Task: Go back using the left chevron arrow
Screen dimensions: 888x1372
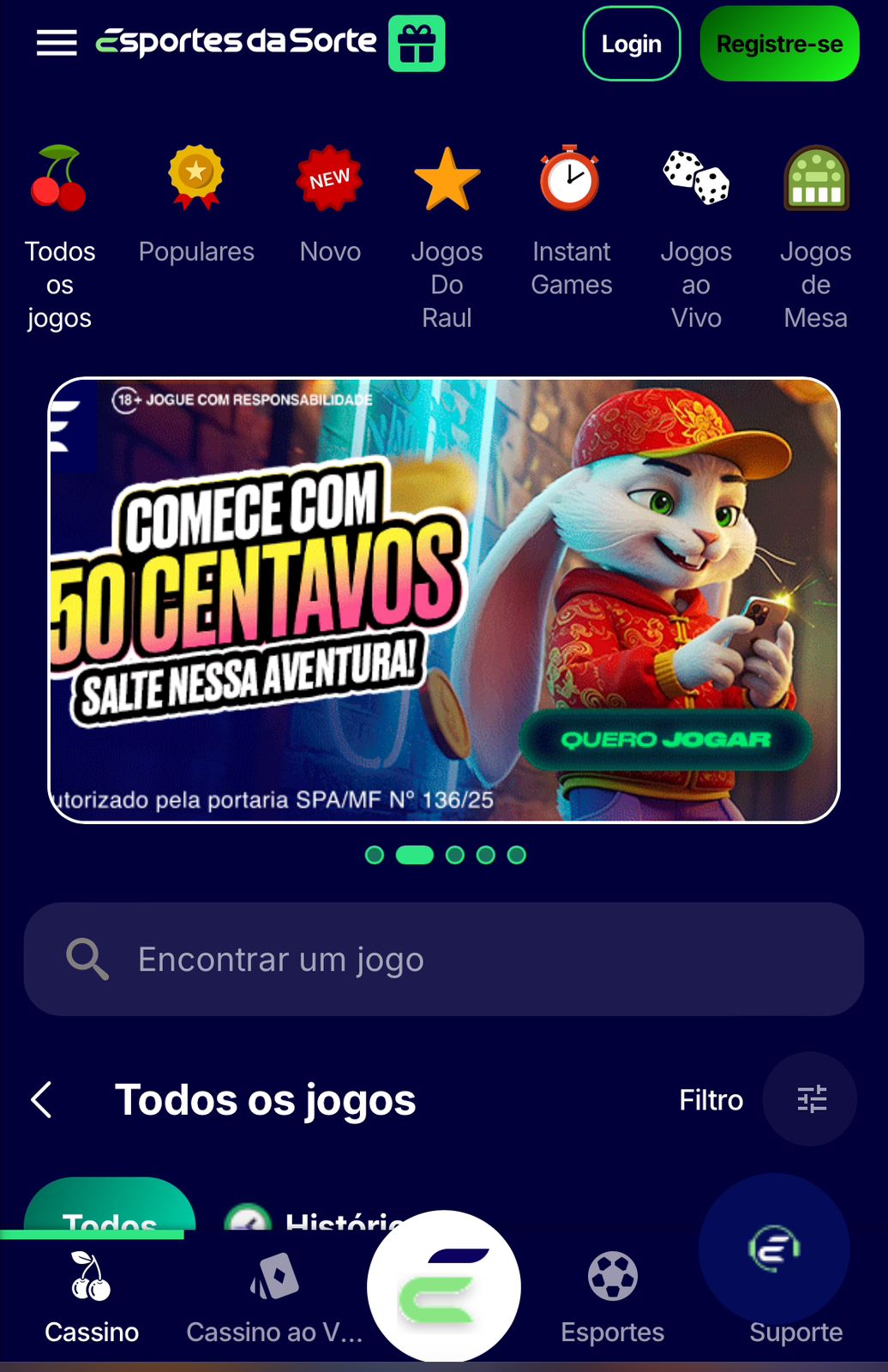Action: 40,1100
